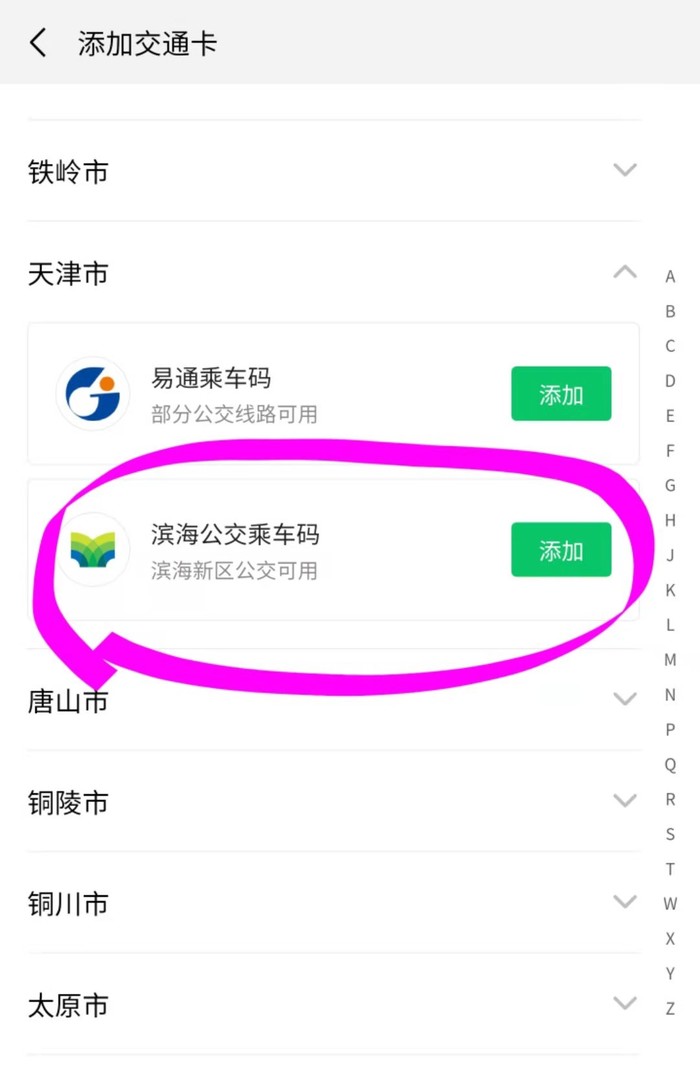This screenshot has height=1069, width=700.
Task: Expand the 铁岭市 city section
Action: click(624, 171)
